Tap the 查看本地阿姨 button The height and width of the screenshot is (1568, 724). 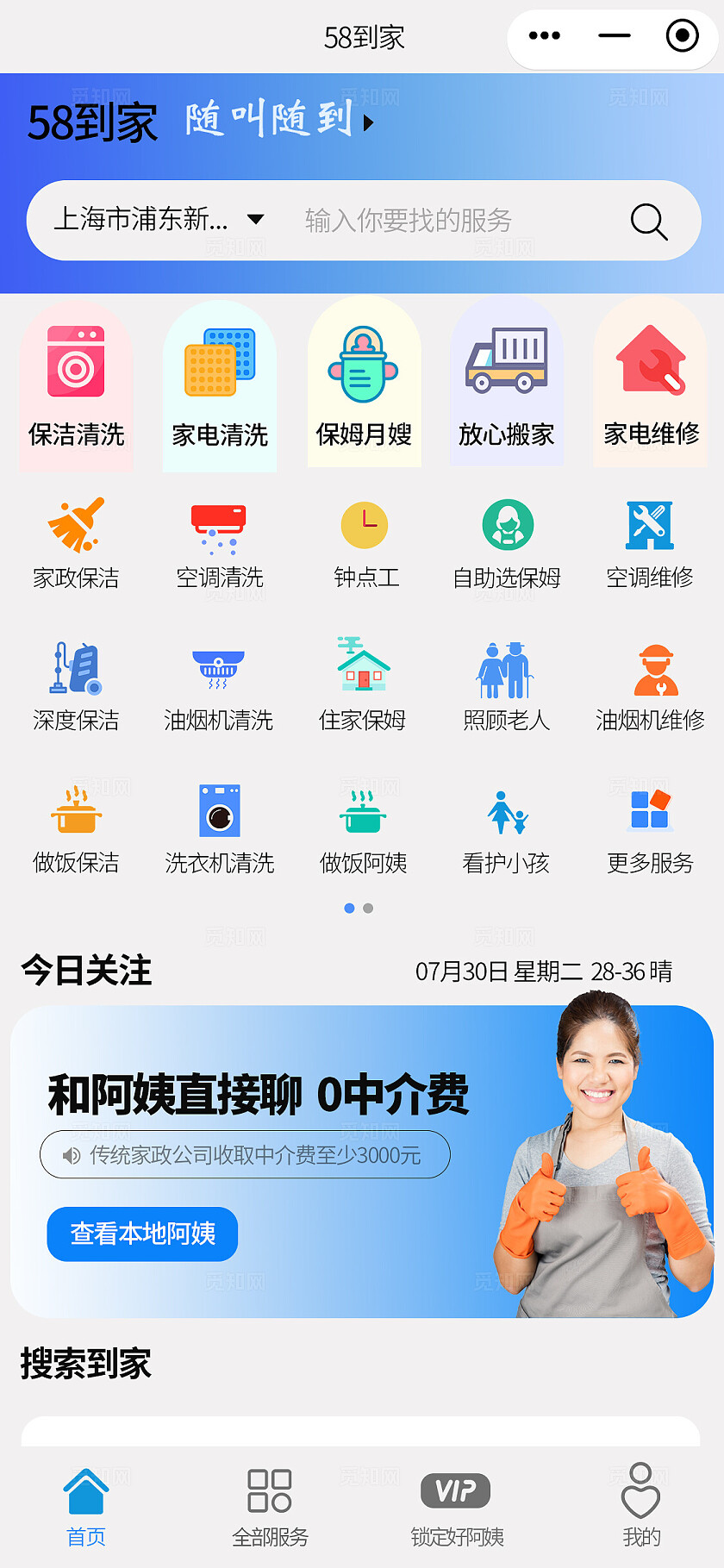pos(141,1234)
